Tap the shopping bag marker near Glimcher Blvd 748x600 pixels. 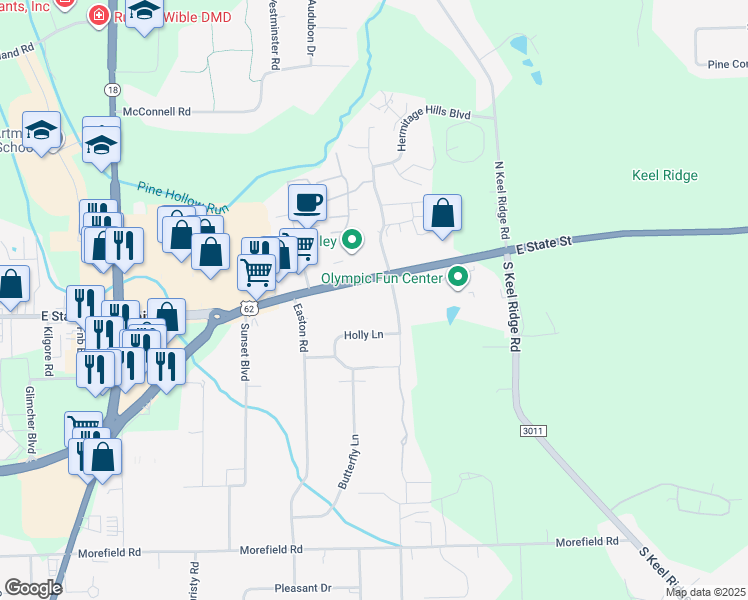pyautogui.click(x=103, y=459)
